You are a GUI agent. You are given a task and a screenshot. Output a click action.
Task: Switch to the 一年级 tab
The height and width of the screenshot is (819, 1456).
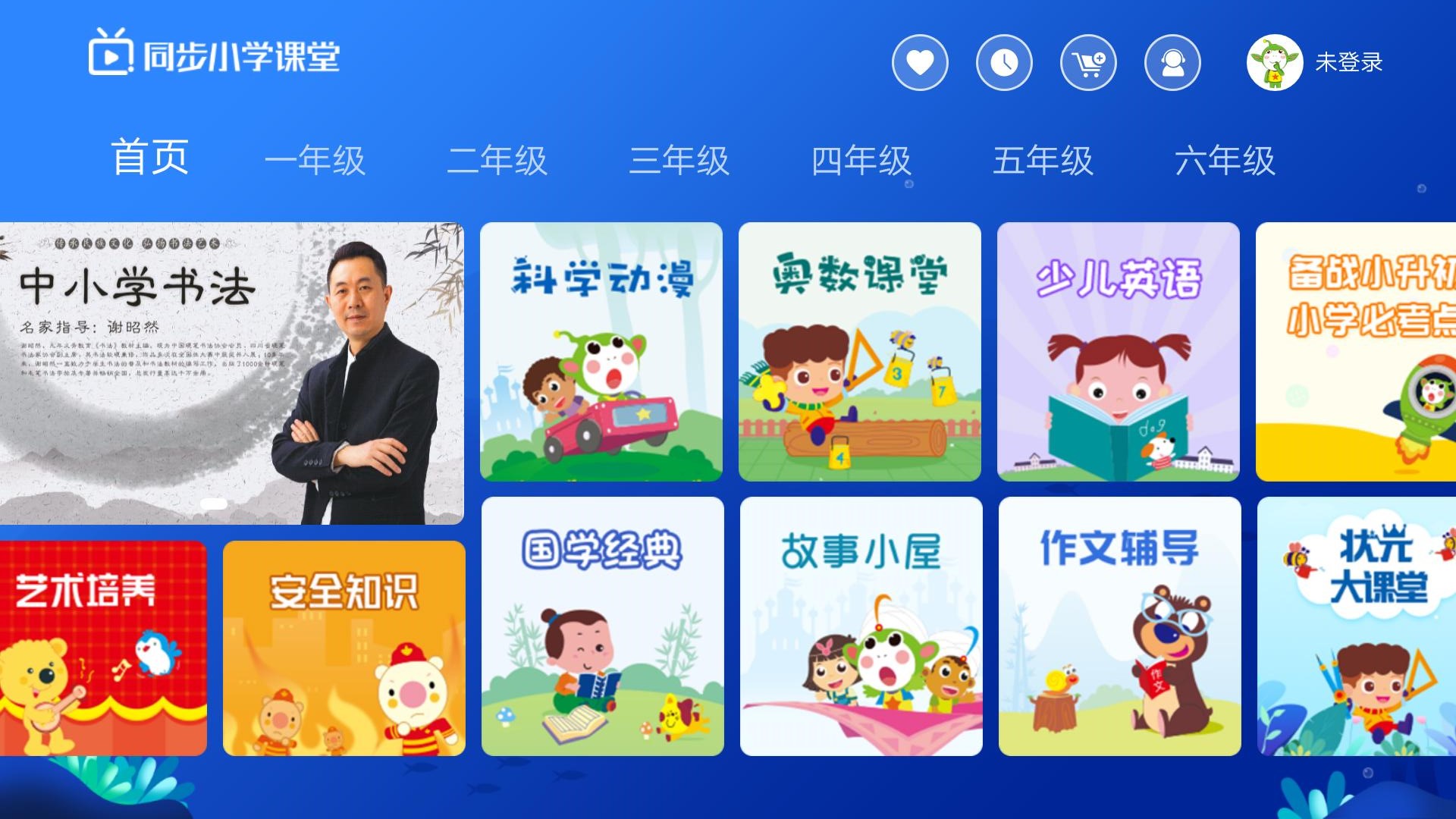tap(315, 160)
